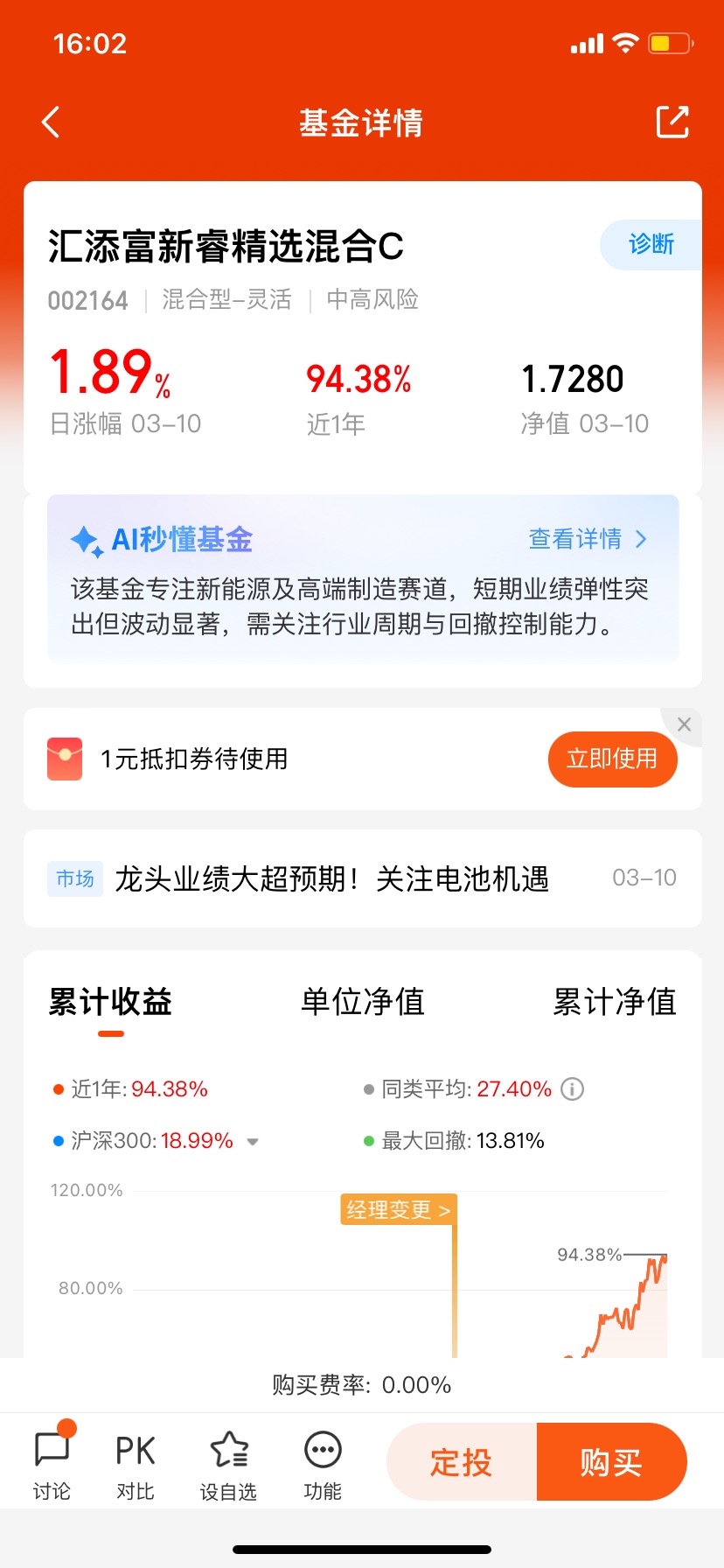Image resolution: width=724 pixels, height=1568 pixels.
Task: Open the 功能 more functions menu
Action: (323, 1461)
